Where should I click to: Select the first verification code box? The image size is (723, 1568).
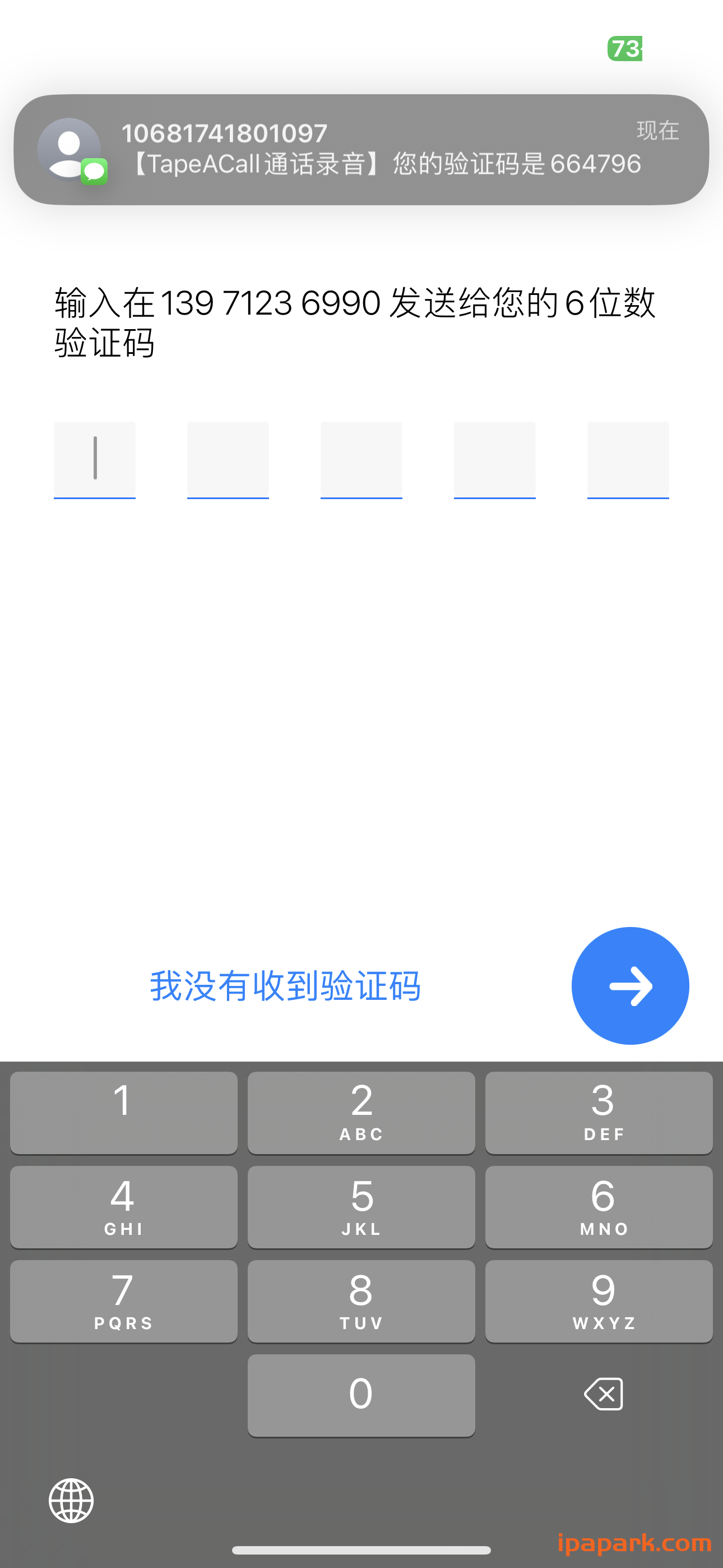(94, 459)
